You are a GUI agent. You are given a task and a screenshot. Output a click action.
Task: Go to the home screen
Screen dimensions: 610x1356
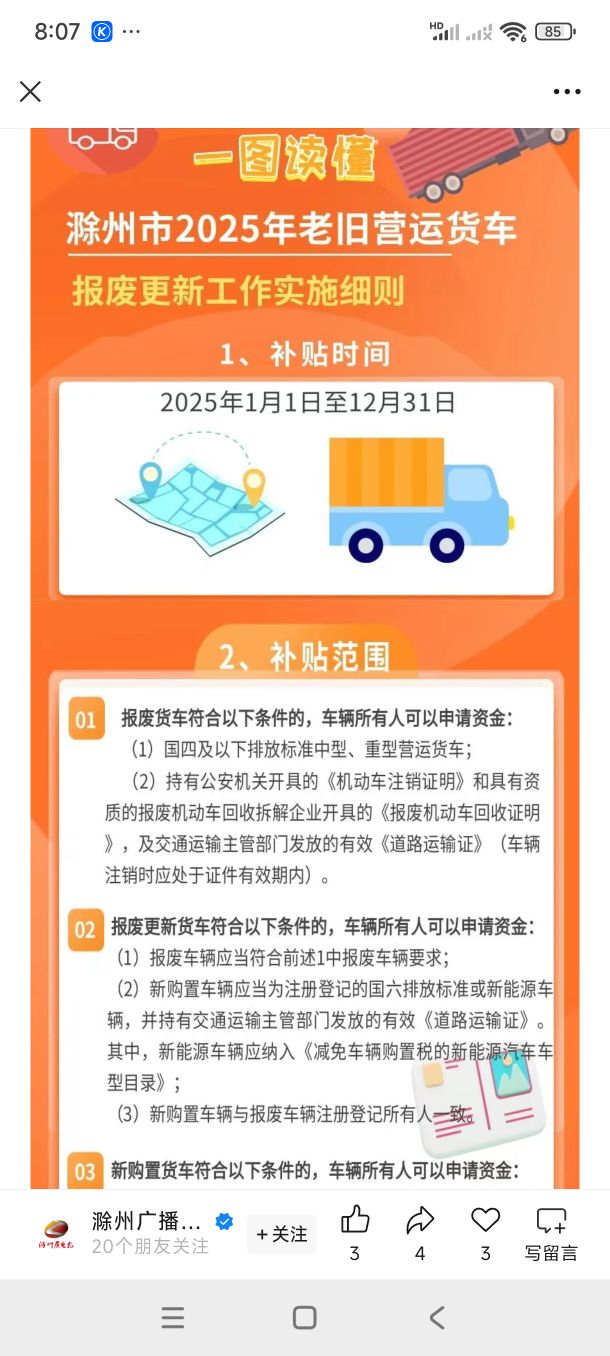point(305,1318)
